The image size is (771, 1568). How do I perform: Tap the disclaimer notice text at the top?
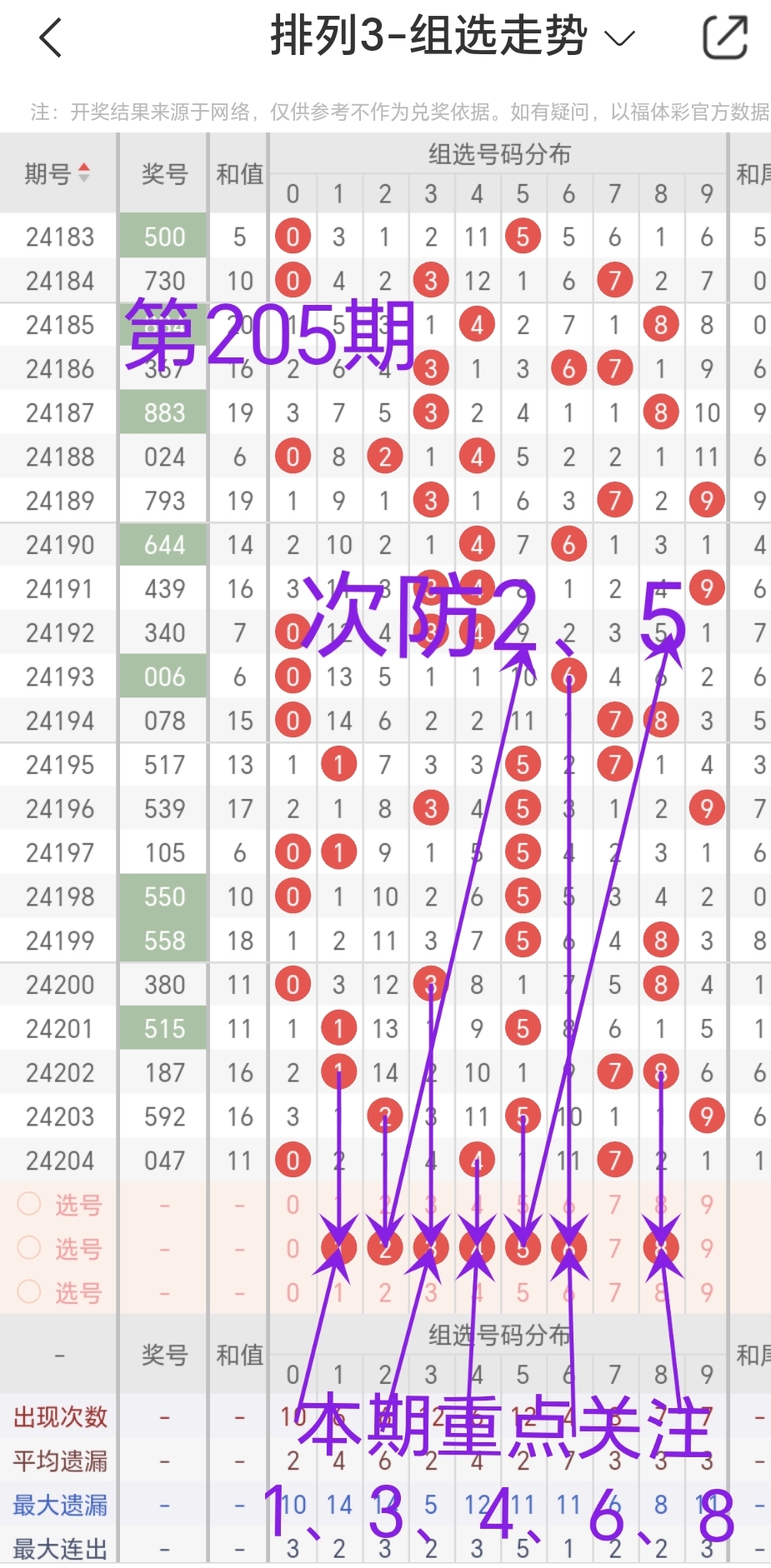tap(383, 108)
